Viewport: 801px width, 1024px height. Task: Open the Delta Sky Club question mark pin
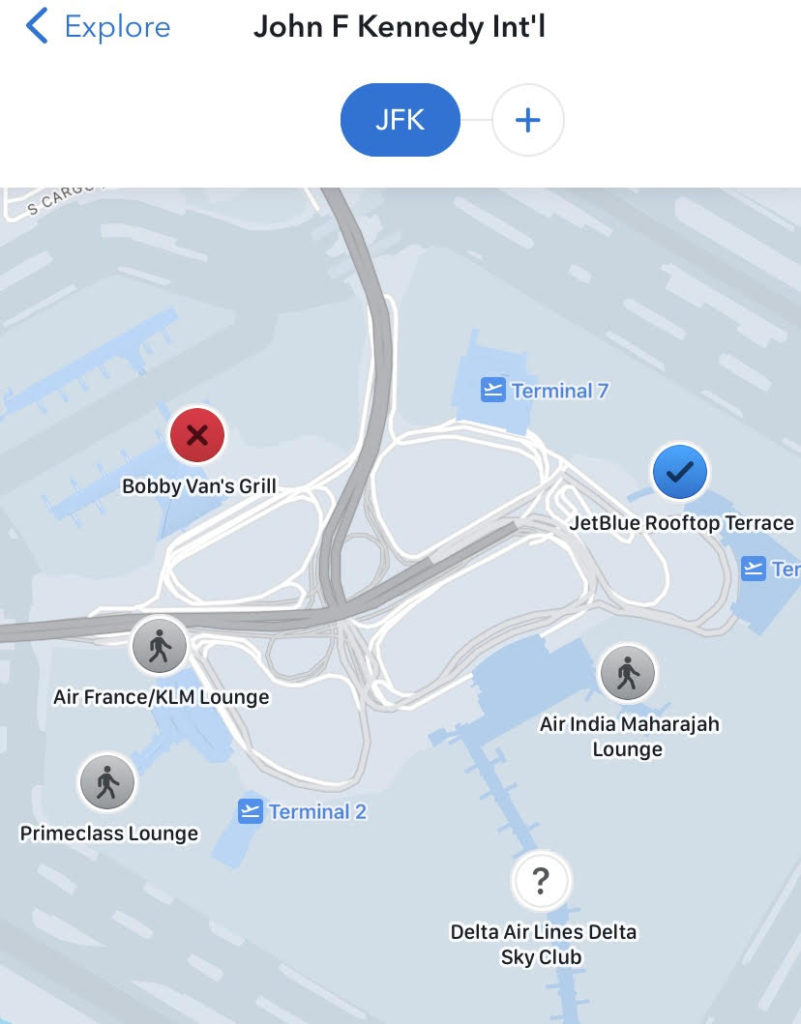coord(540,881)
